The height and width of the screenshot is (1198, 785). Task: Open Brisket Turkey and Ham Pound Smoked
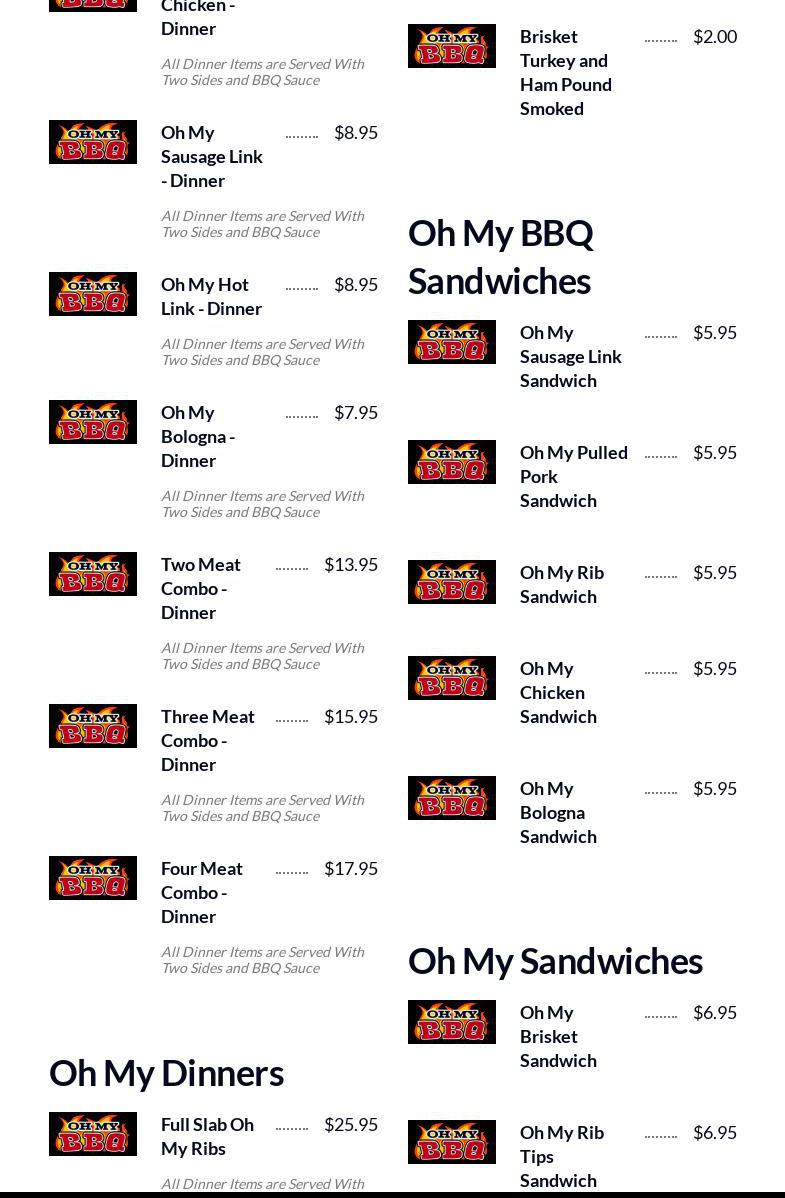click(x=565, y=72)
